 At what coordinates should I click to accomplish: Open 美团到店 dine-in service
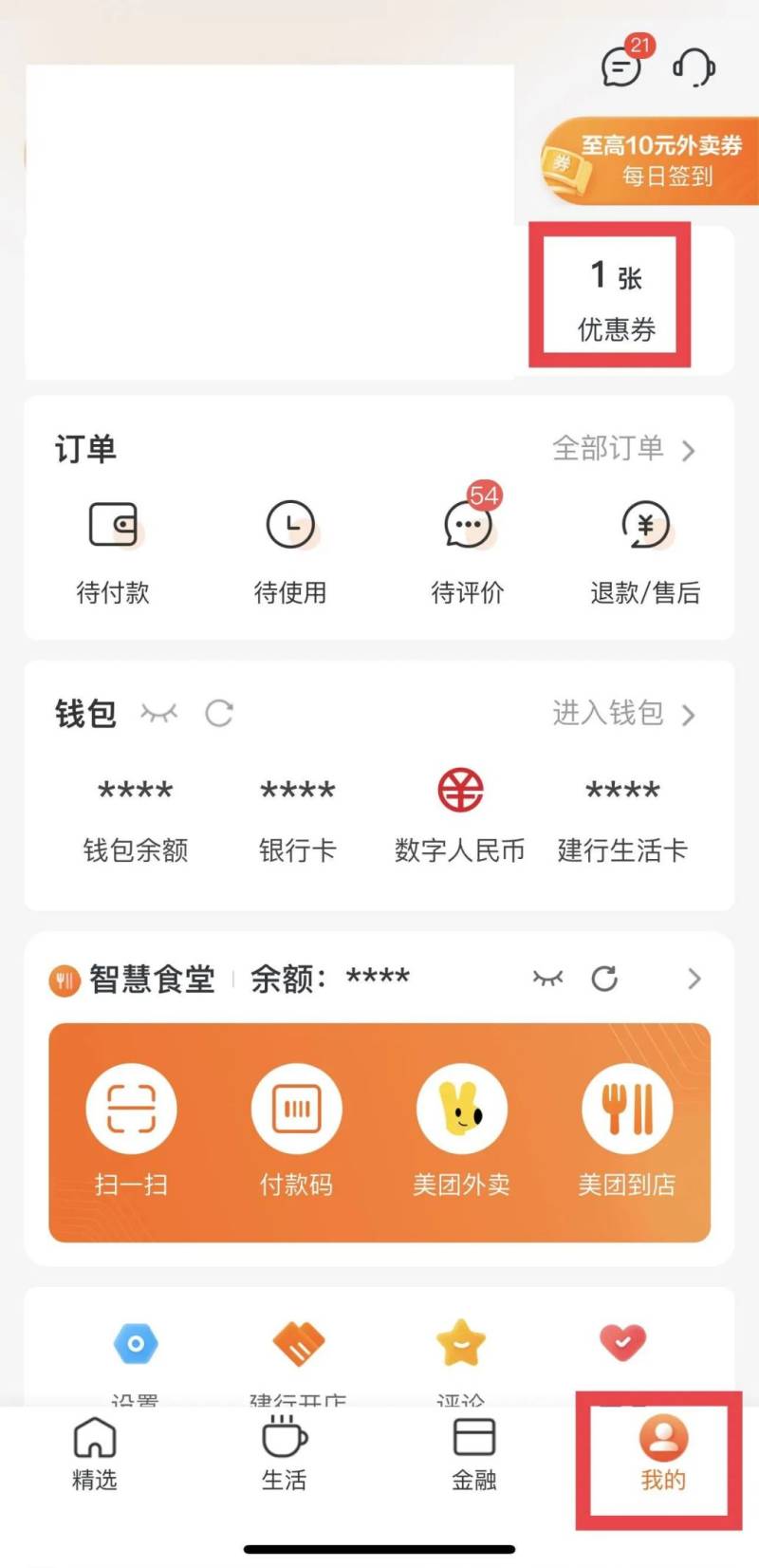[627, 1109]
